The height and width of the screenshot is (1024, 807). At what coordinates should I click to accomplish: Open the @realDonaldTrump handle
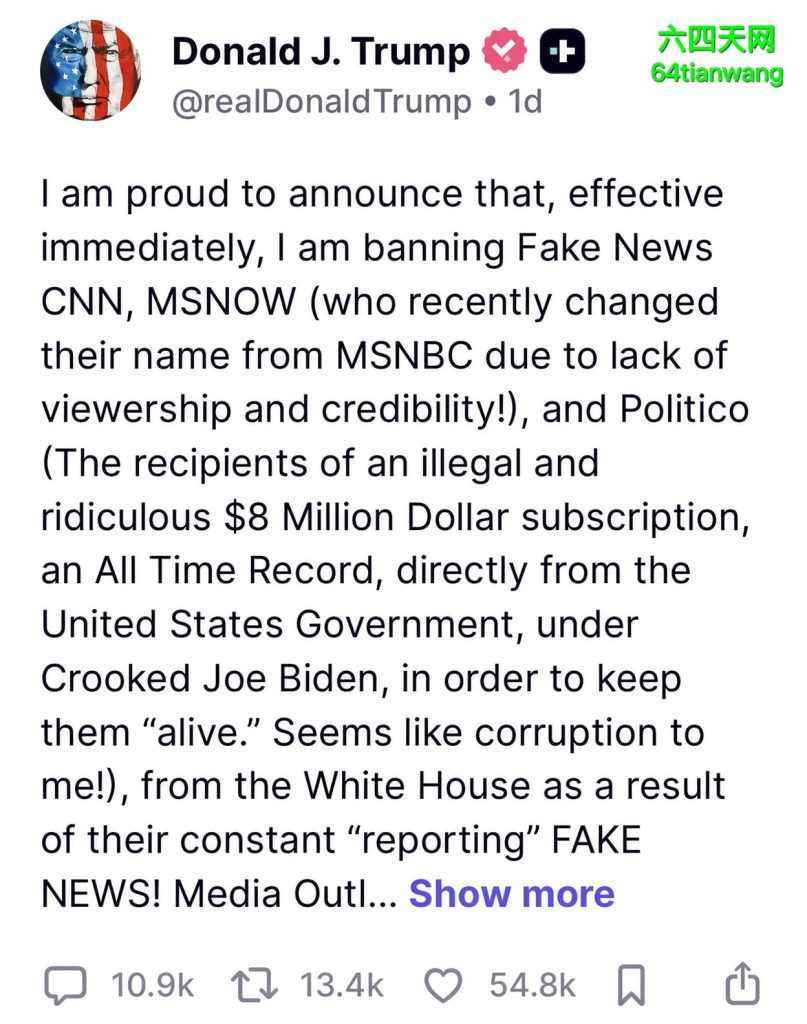(321, 102)
